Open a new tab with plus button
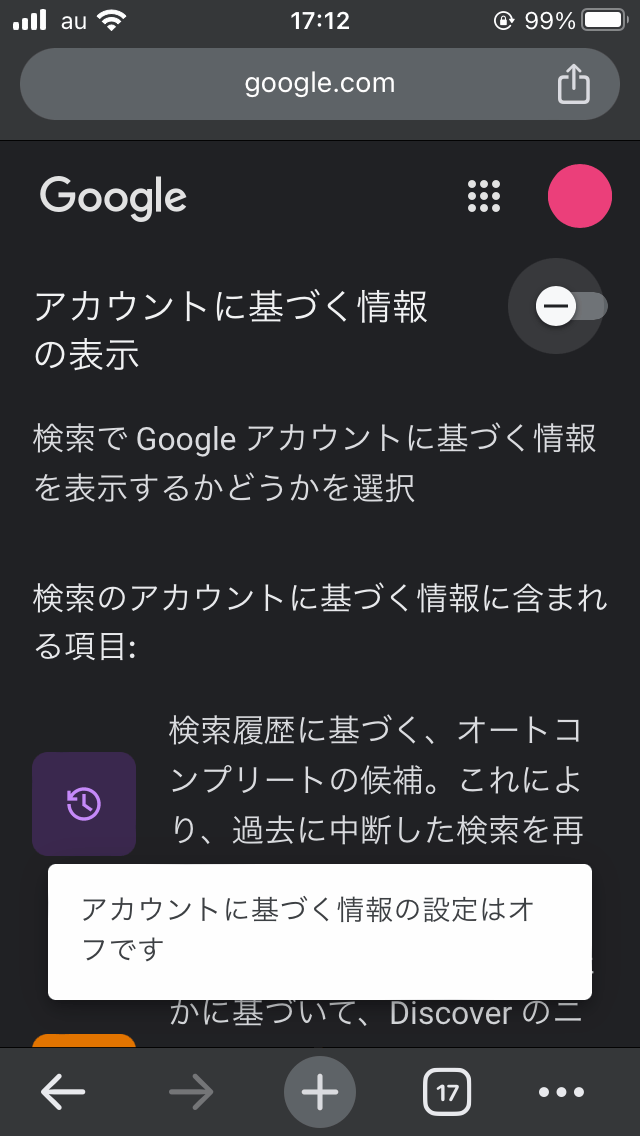The width and height of the screenshot is (640, 1136). [x=320, y=1091]
